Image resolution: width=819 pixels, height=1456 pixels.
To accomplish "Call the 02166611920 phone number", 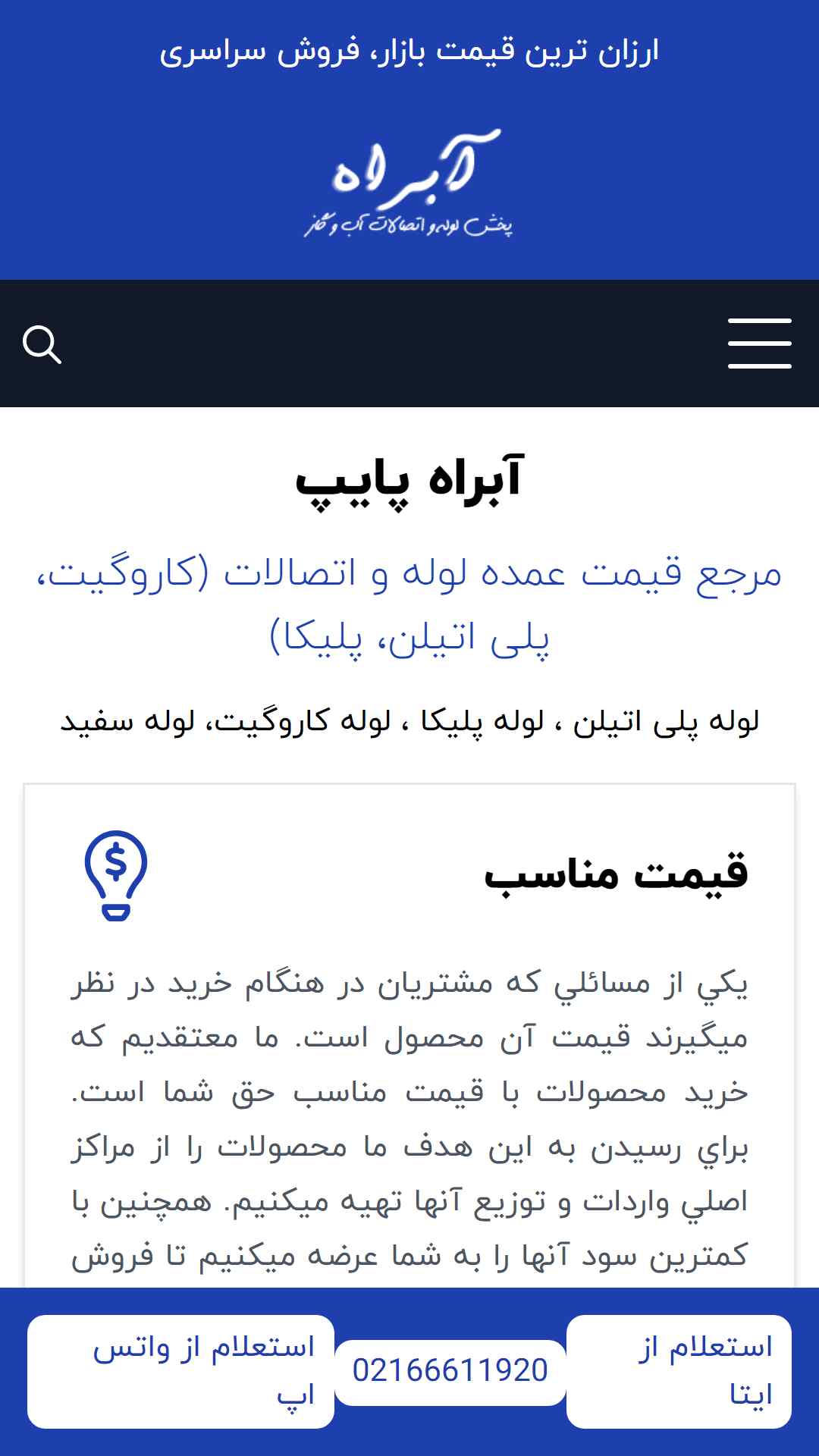I will 450,1372.
